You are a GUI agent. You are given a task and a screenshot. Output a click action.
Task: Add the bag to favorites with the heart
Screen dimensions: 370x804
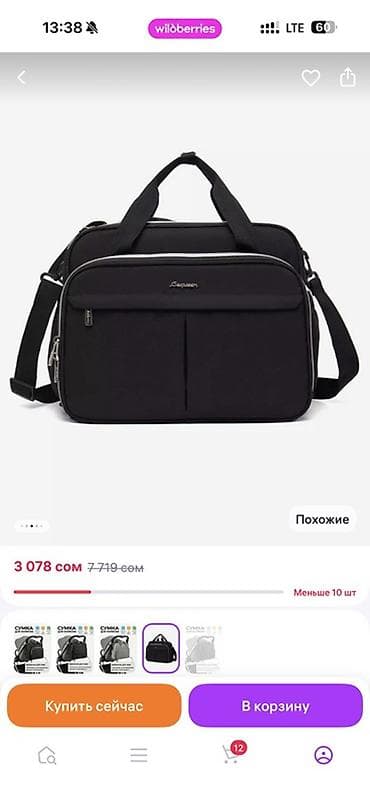(311, 78)
